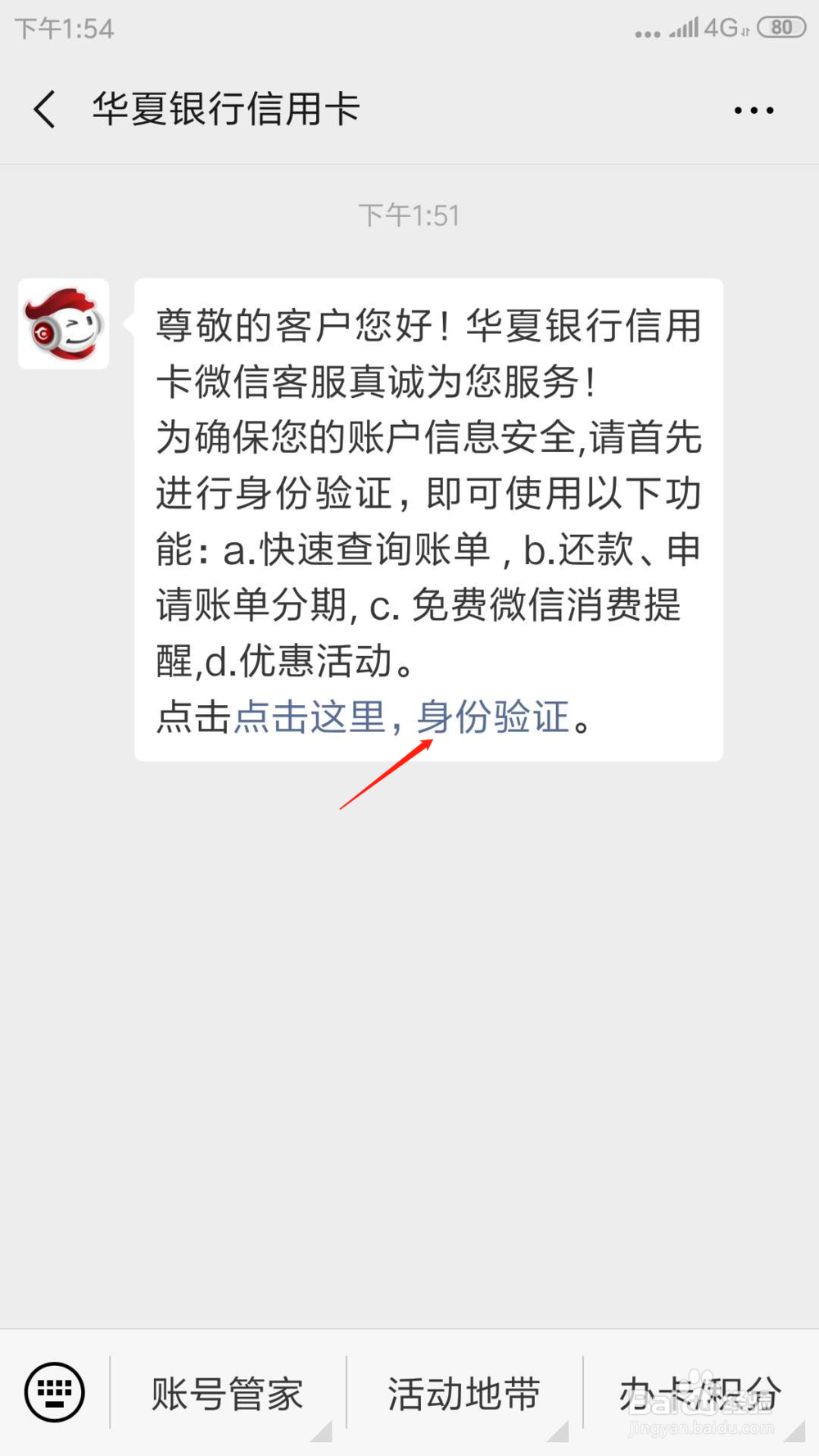819x1456 pixels.
Task: Tap the notification dots in the status bar
Action: (647, 31)
